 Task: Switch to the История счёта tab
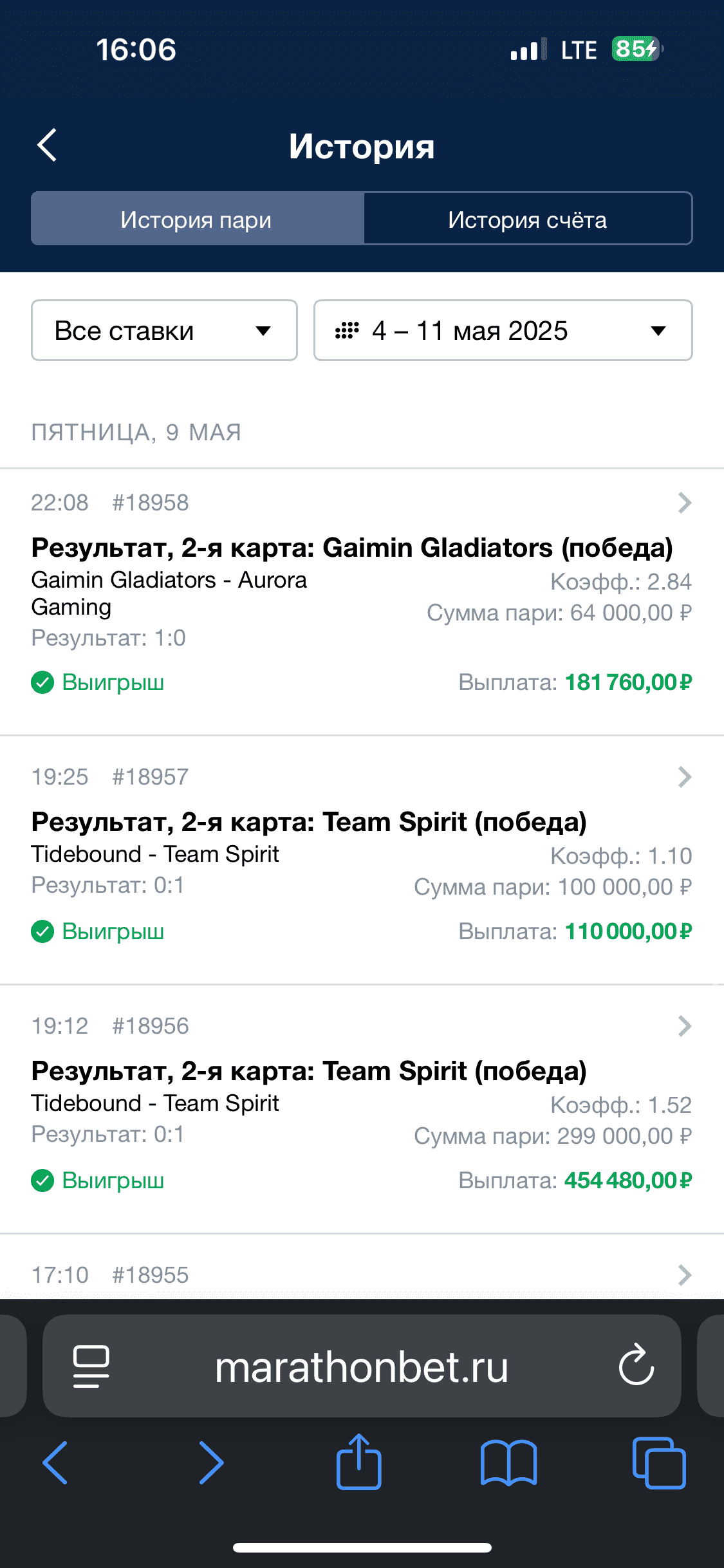pyautogui.click(x=528, y=219)
